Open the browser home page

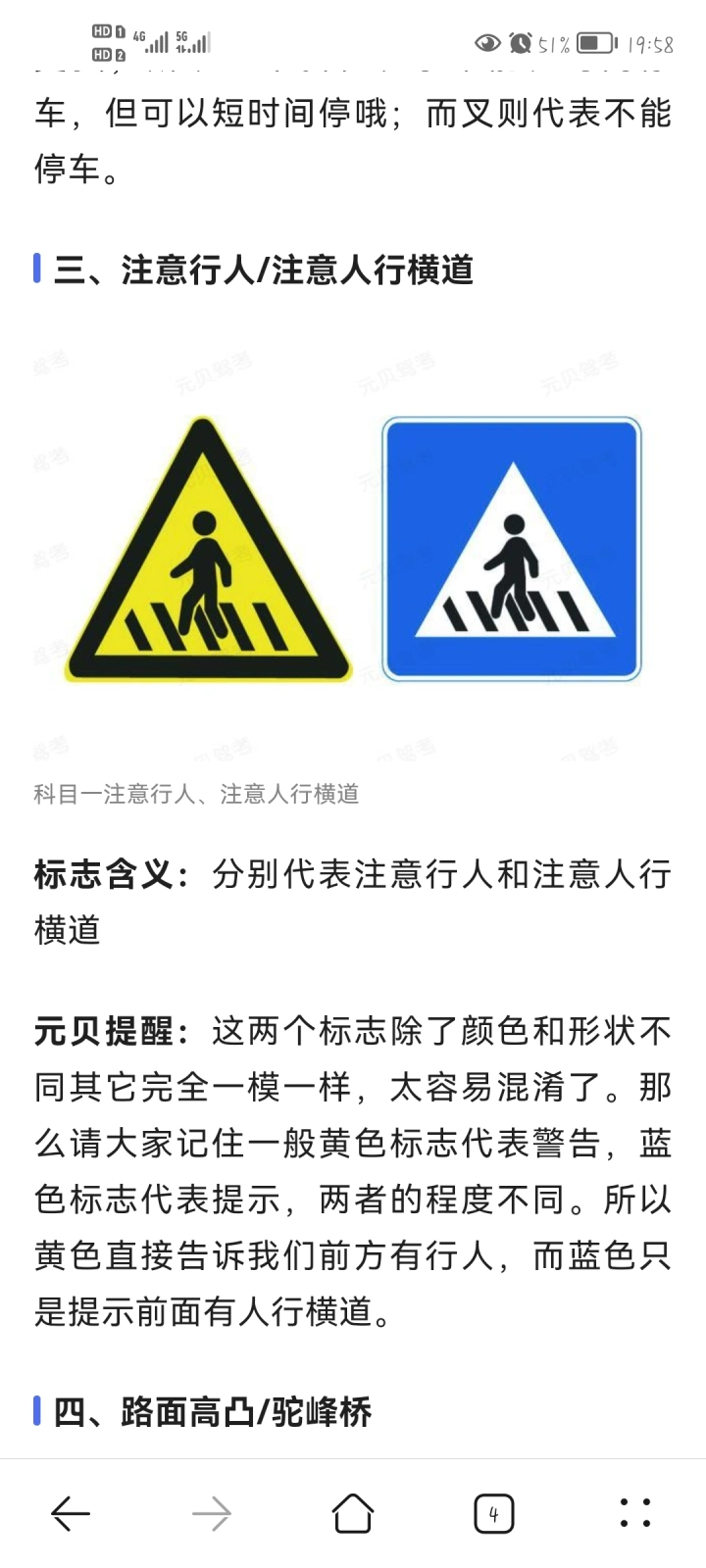[x=353, y=1513]
